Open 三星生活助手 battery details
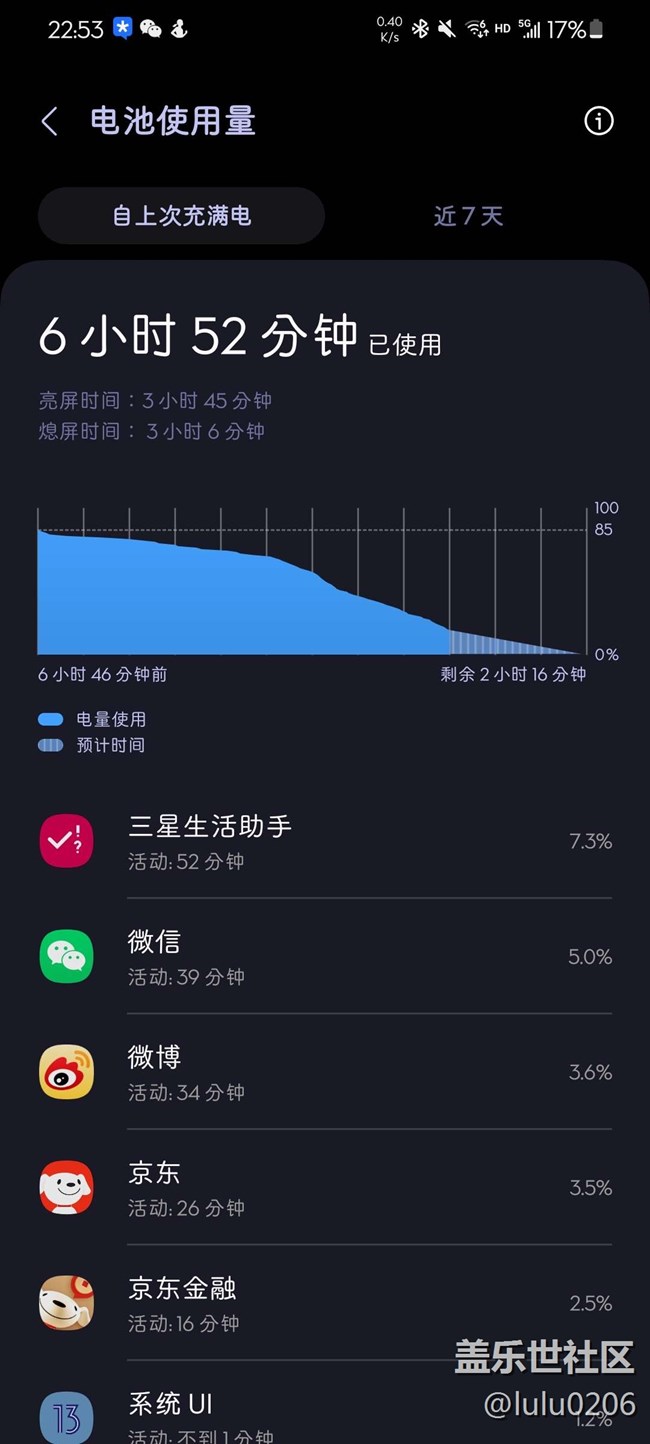The height and width of the screenshot is (1444, 650). click(x=325, y=841)
